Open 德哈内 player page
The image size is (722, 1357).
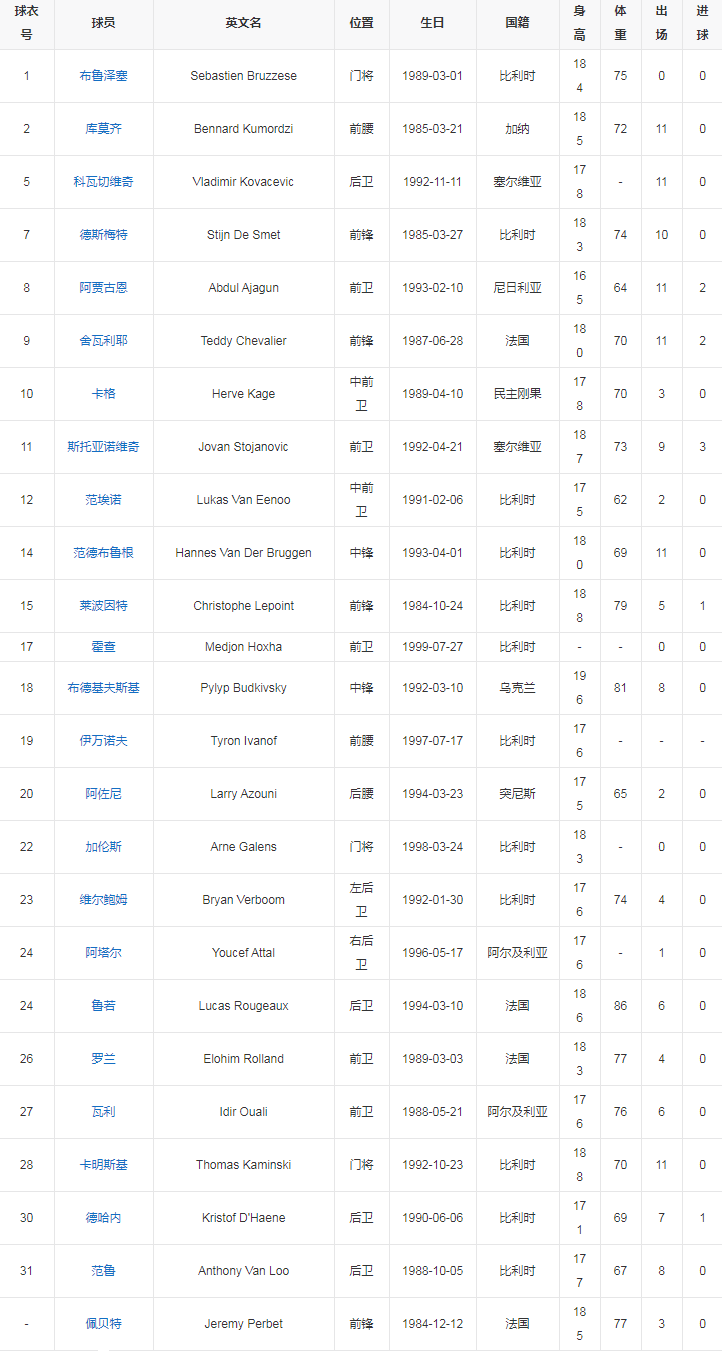click(x=103, y=1218)
